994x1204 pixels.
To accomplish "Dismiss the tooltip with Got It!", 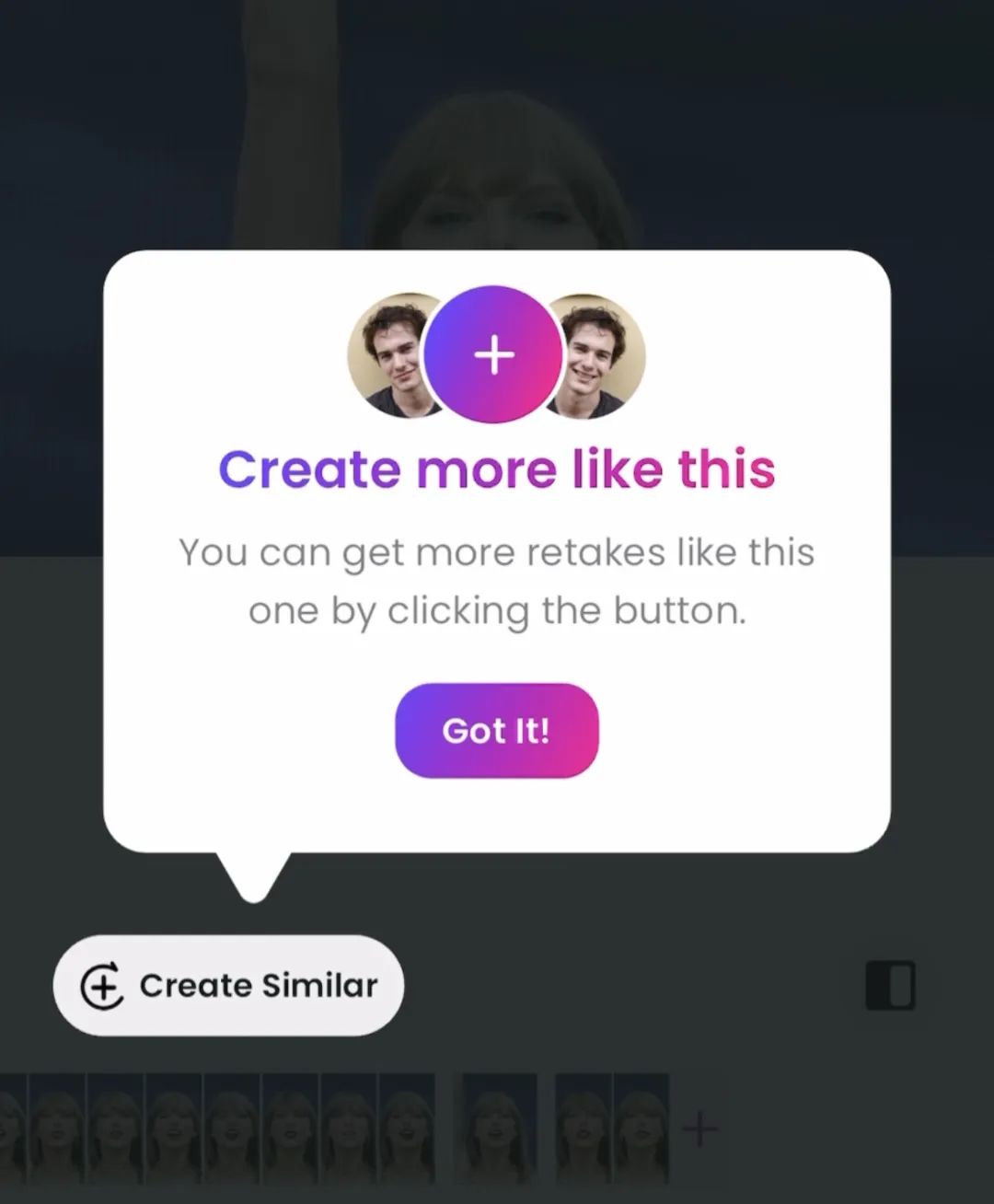I will pos(496,730).
